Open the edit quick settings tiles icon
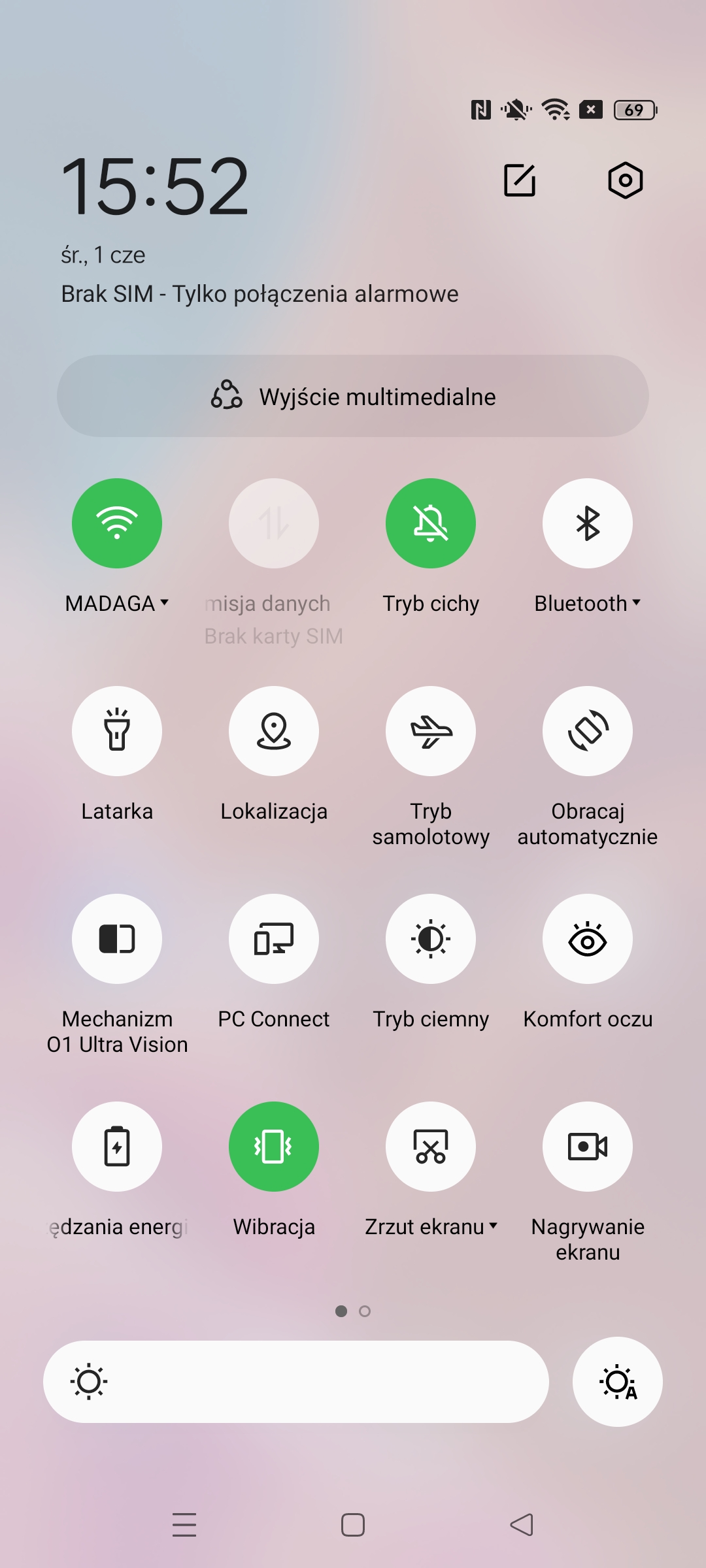Screen dimensions: 706x1568 (x=520, y=180)
